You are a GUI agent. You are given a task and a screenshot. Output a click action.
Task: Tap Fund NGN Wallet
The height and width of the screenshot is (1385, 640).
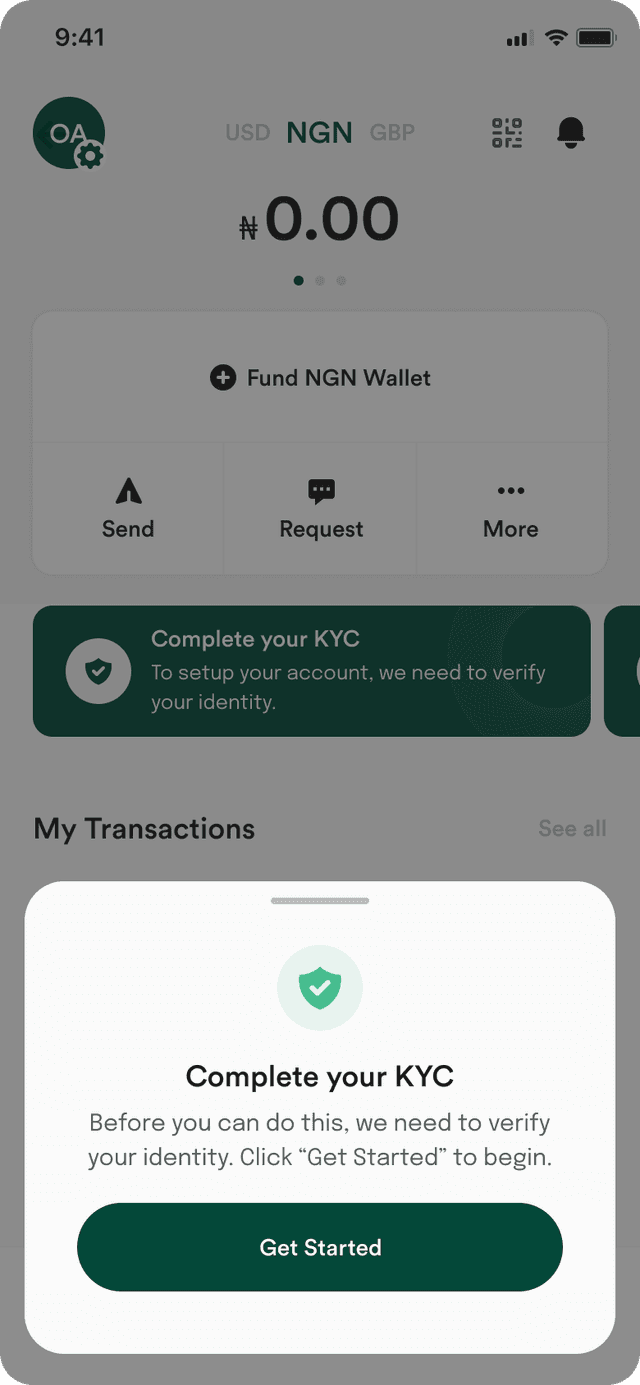[x=320, y=378]
